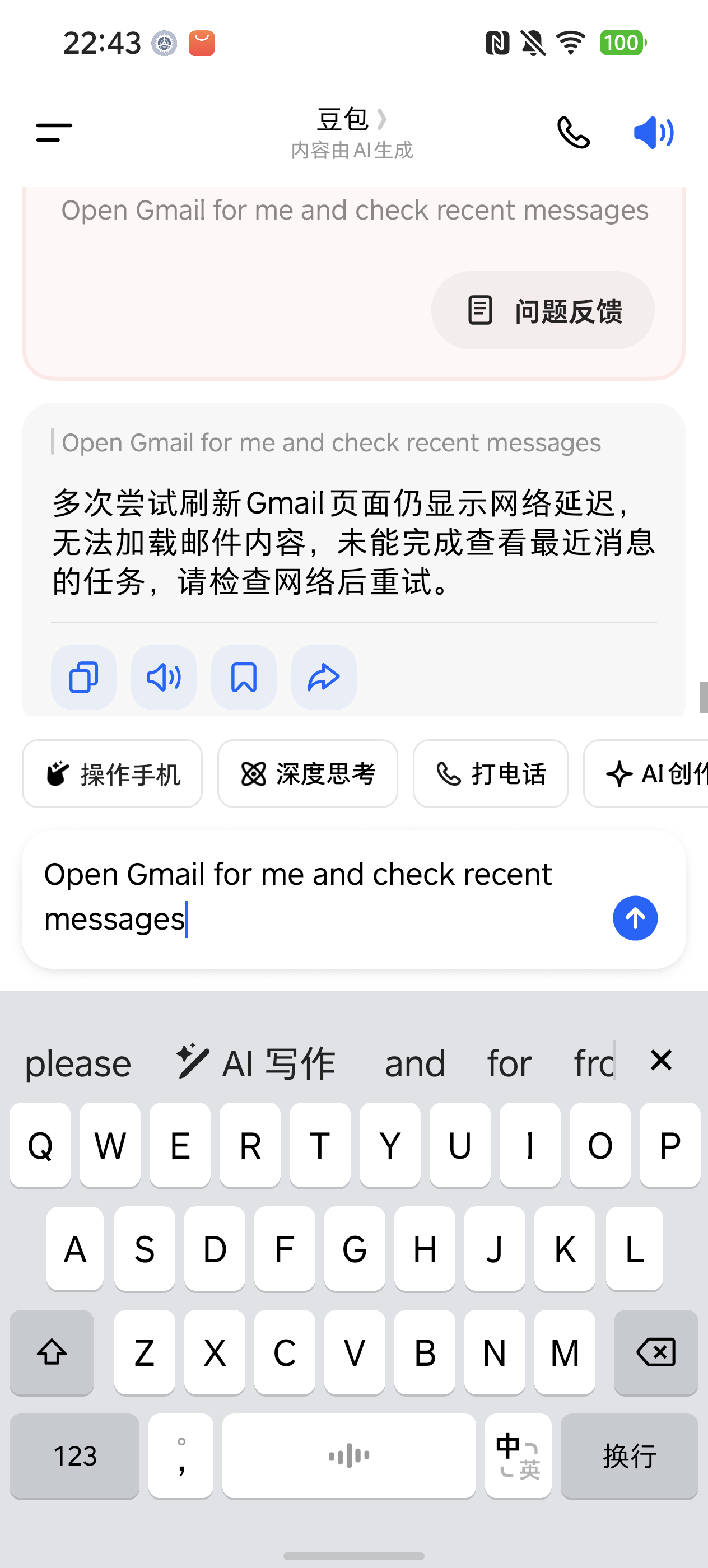Delete a character with backspace
This screenshot has height=1568, width=708.
tap(656, 1352)
